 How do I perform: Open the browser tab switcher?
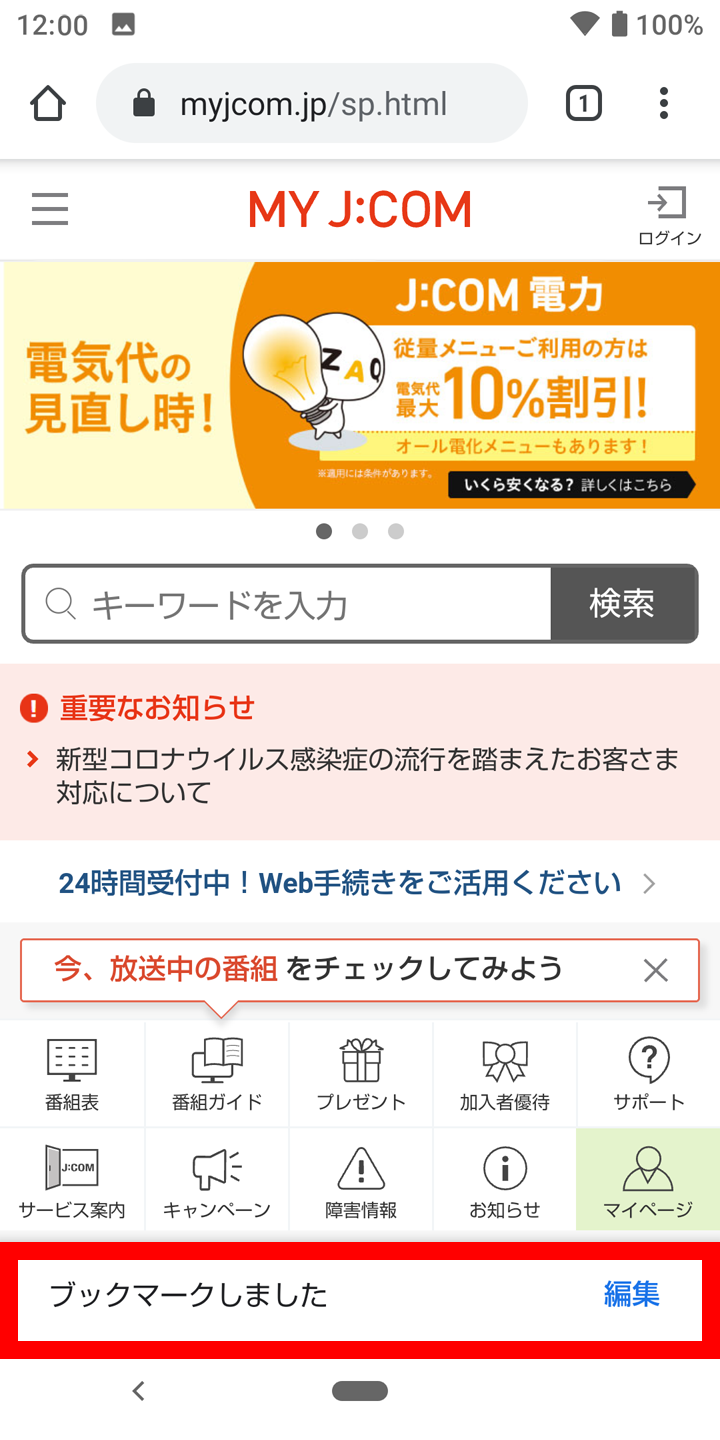[x=584, y=104]
